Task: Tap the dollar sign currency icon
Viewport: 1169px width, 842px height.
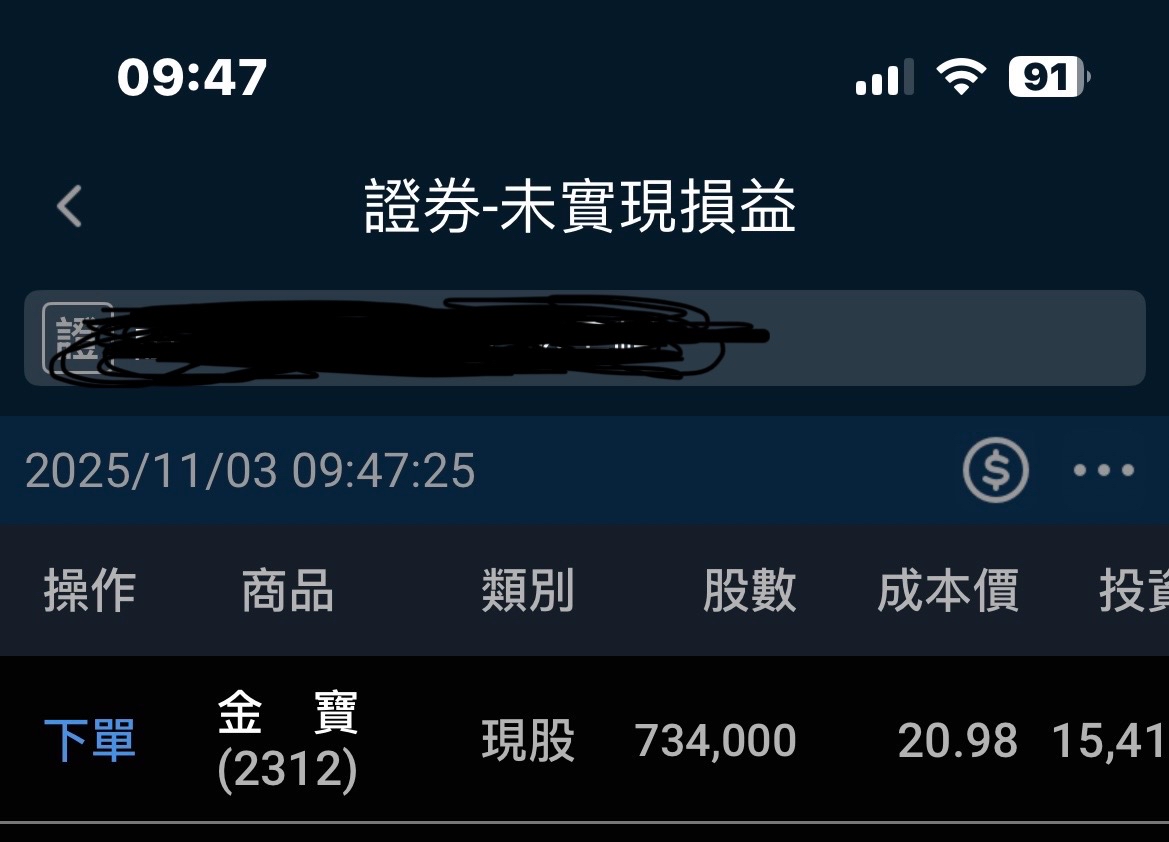Action: [x=995, y=470]
